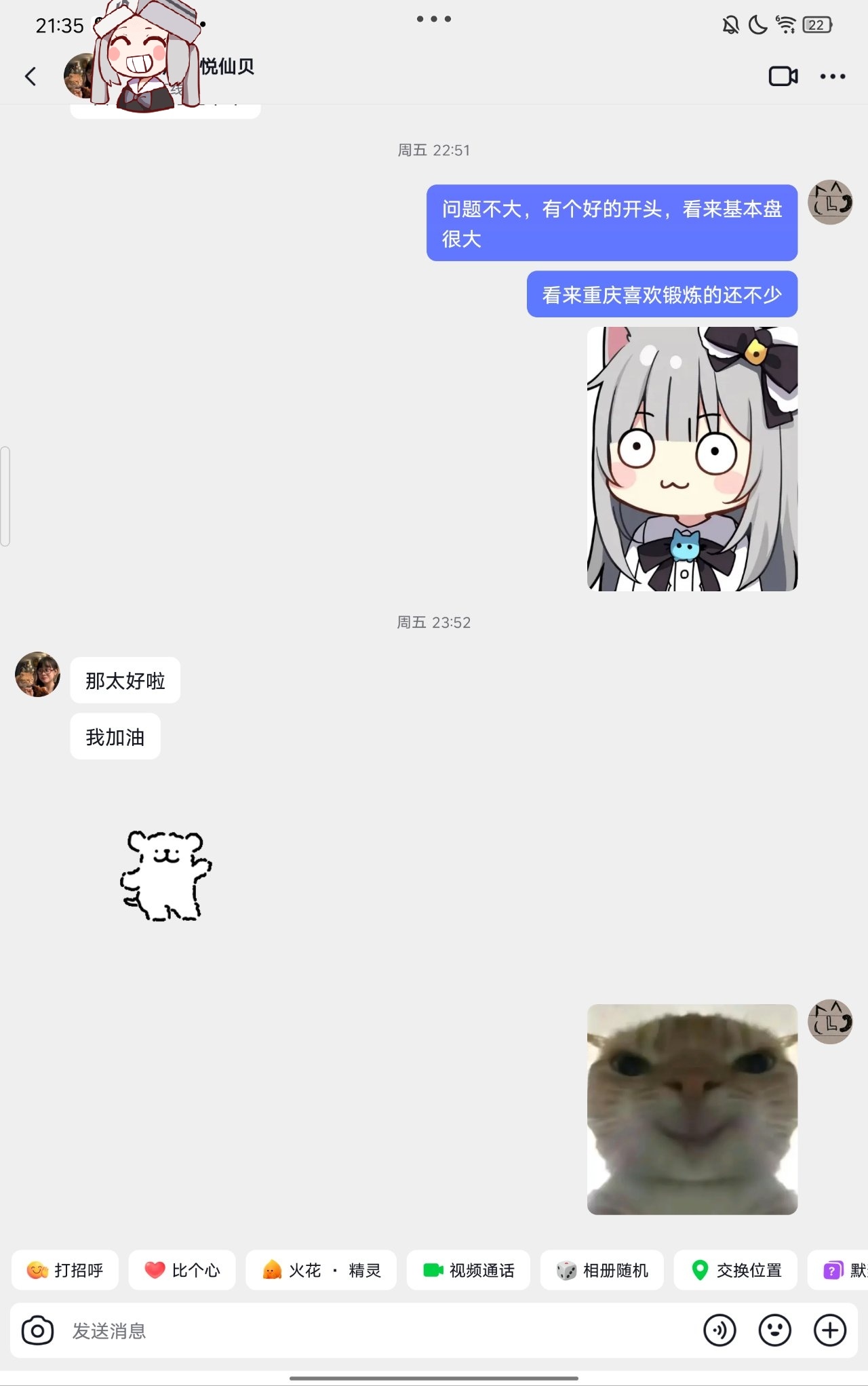Tap the 交换位置 location chip

tap(736, 1270)
